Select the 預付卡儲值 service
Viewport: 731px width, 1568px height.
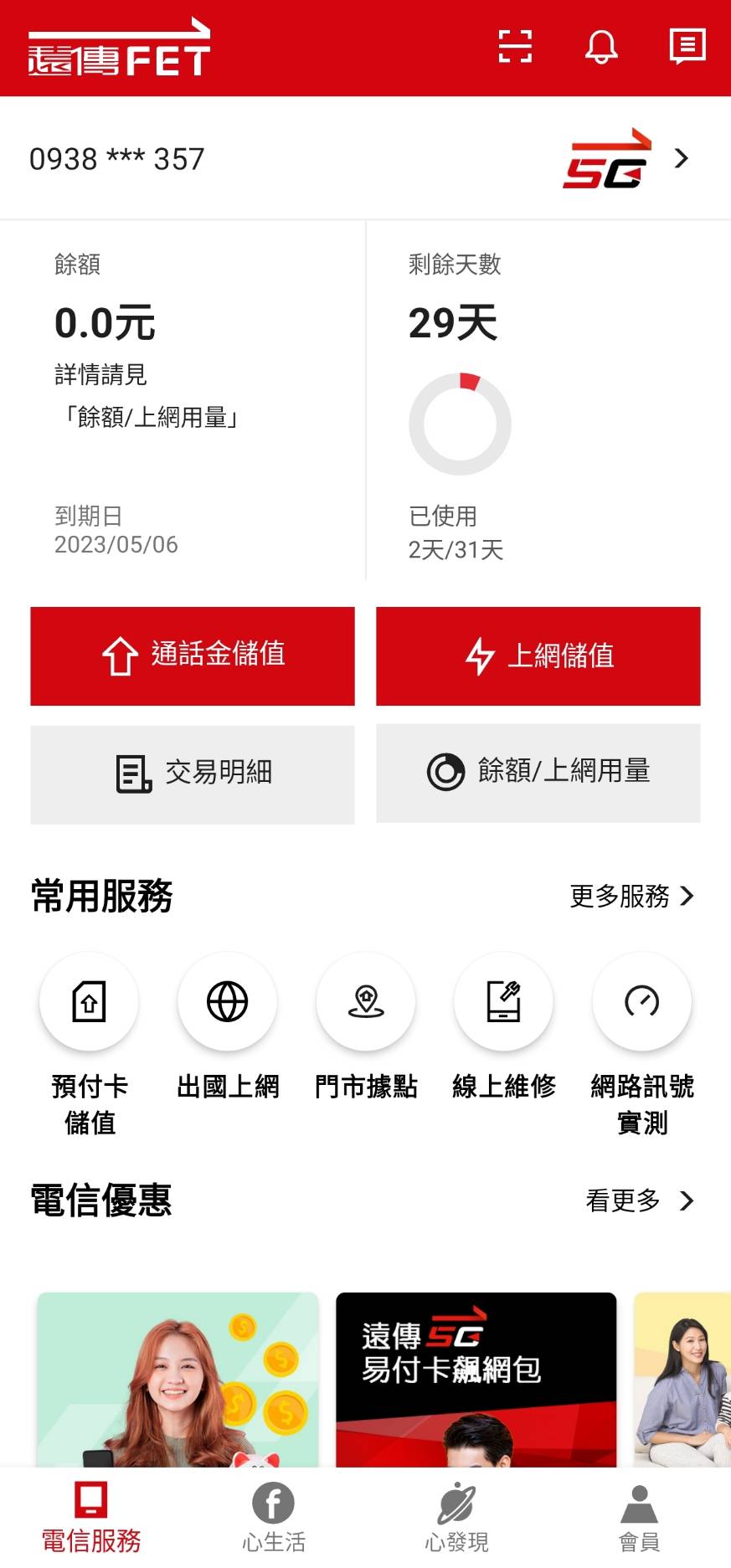[x=90, y=1001]
